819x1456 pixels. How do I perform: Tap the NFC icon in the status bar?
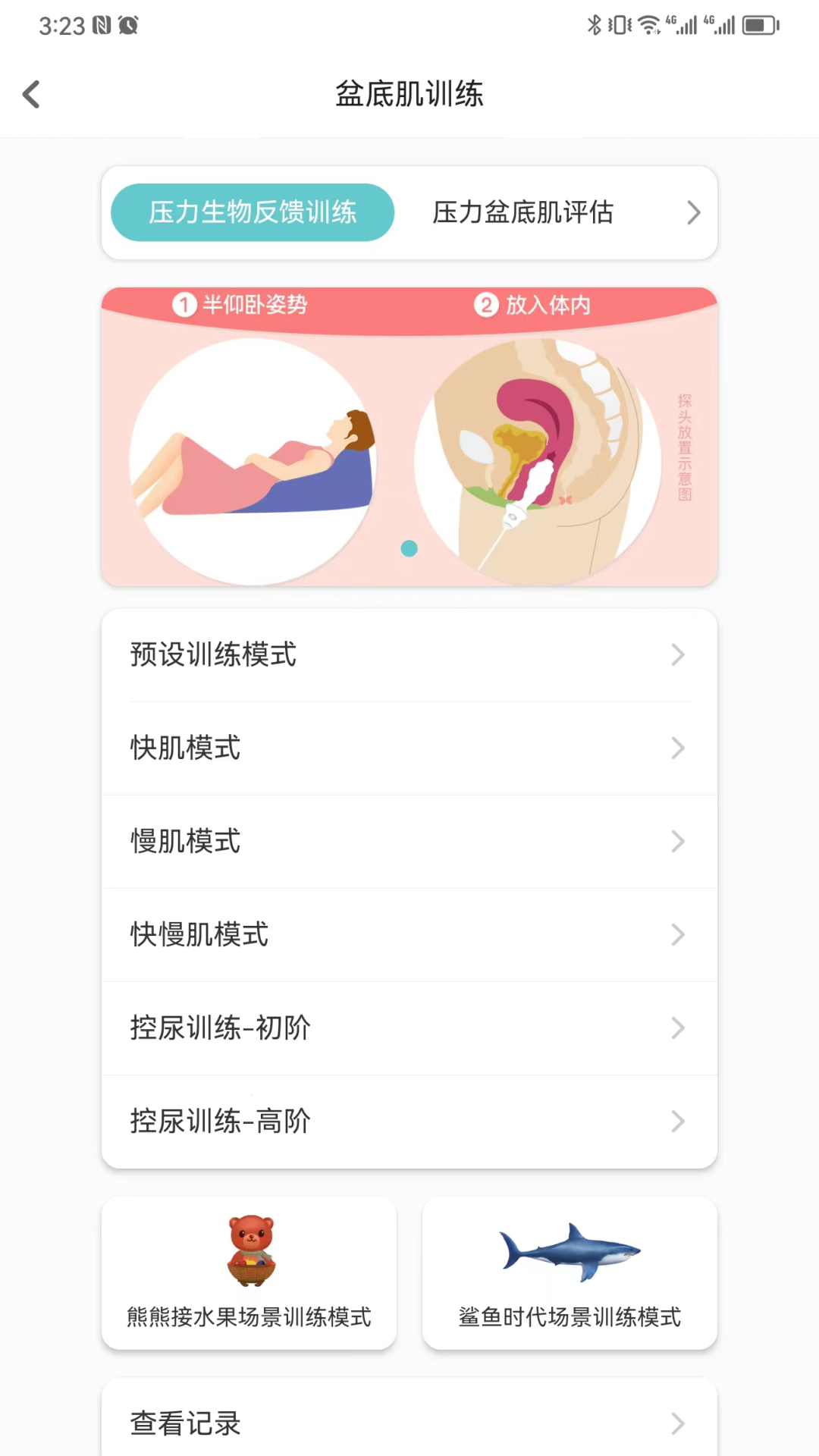coord(101,25)
